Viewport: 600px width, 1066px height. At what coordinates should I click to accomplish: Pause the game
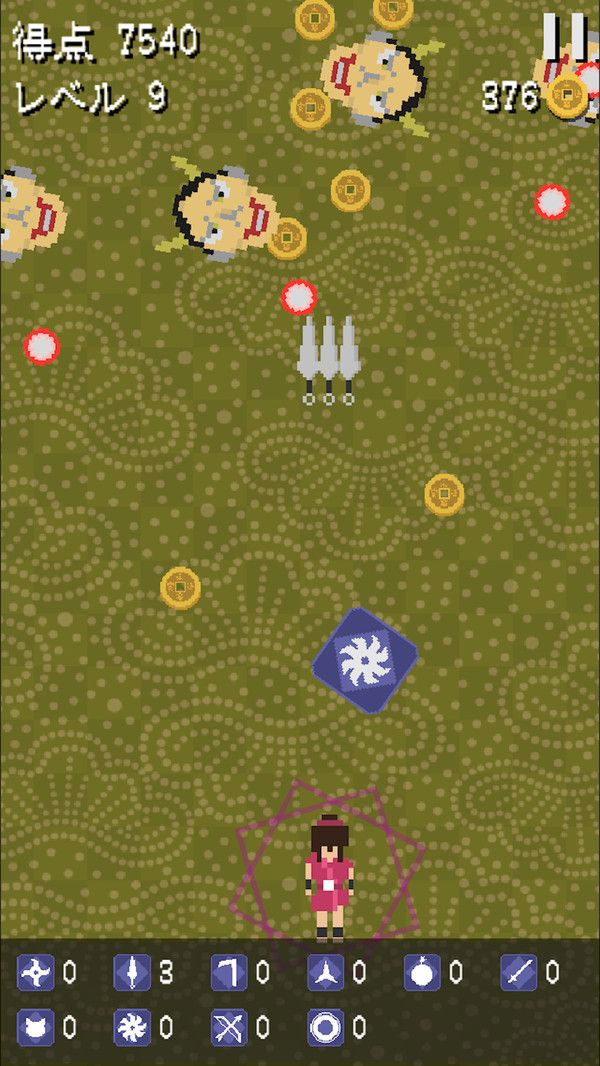coord(565,36)
